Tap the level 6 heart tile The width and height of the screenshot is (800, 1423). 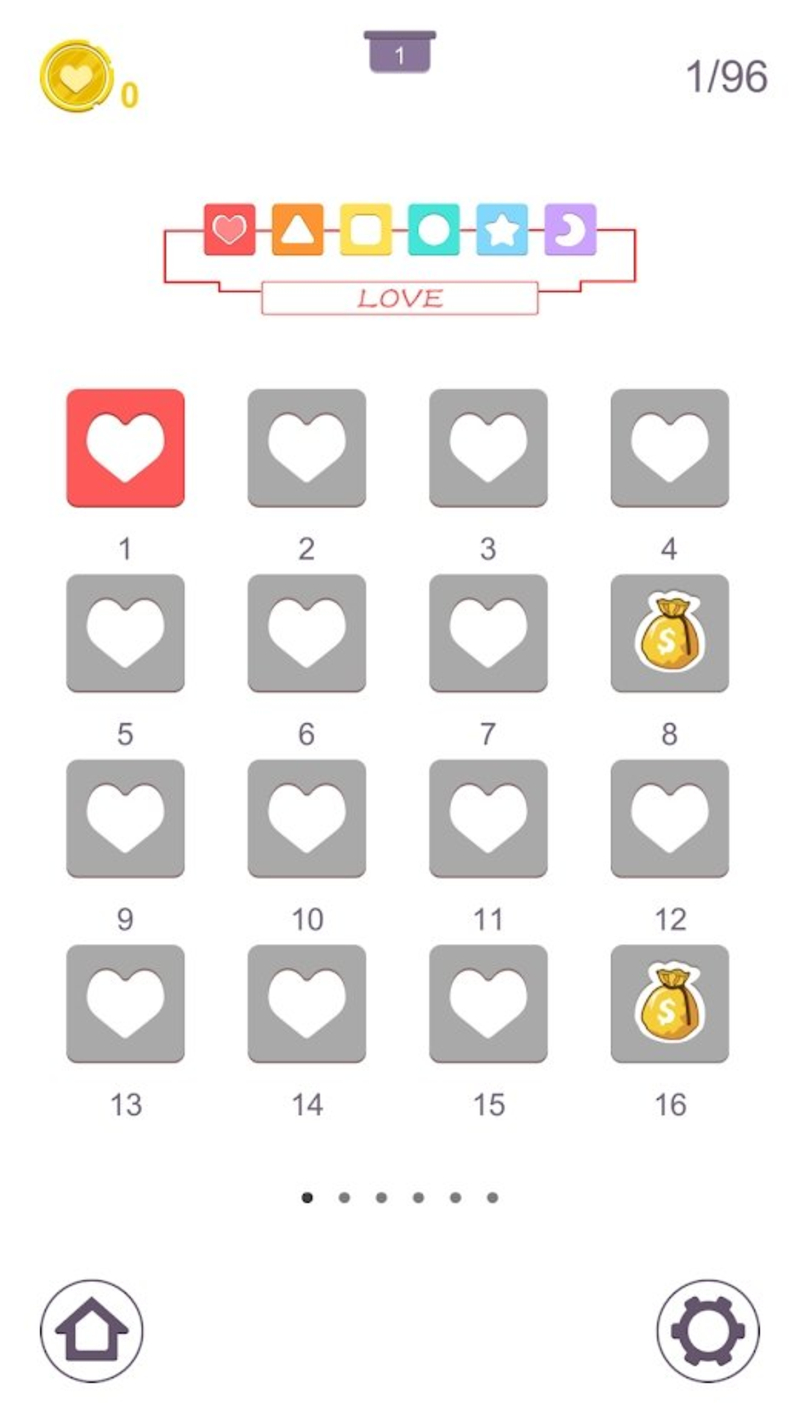[x=307, y=632]
